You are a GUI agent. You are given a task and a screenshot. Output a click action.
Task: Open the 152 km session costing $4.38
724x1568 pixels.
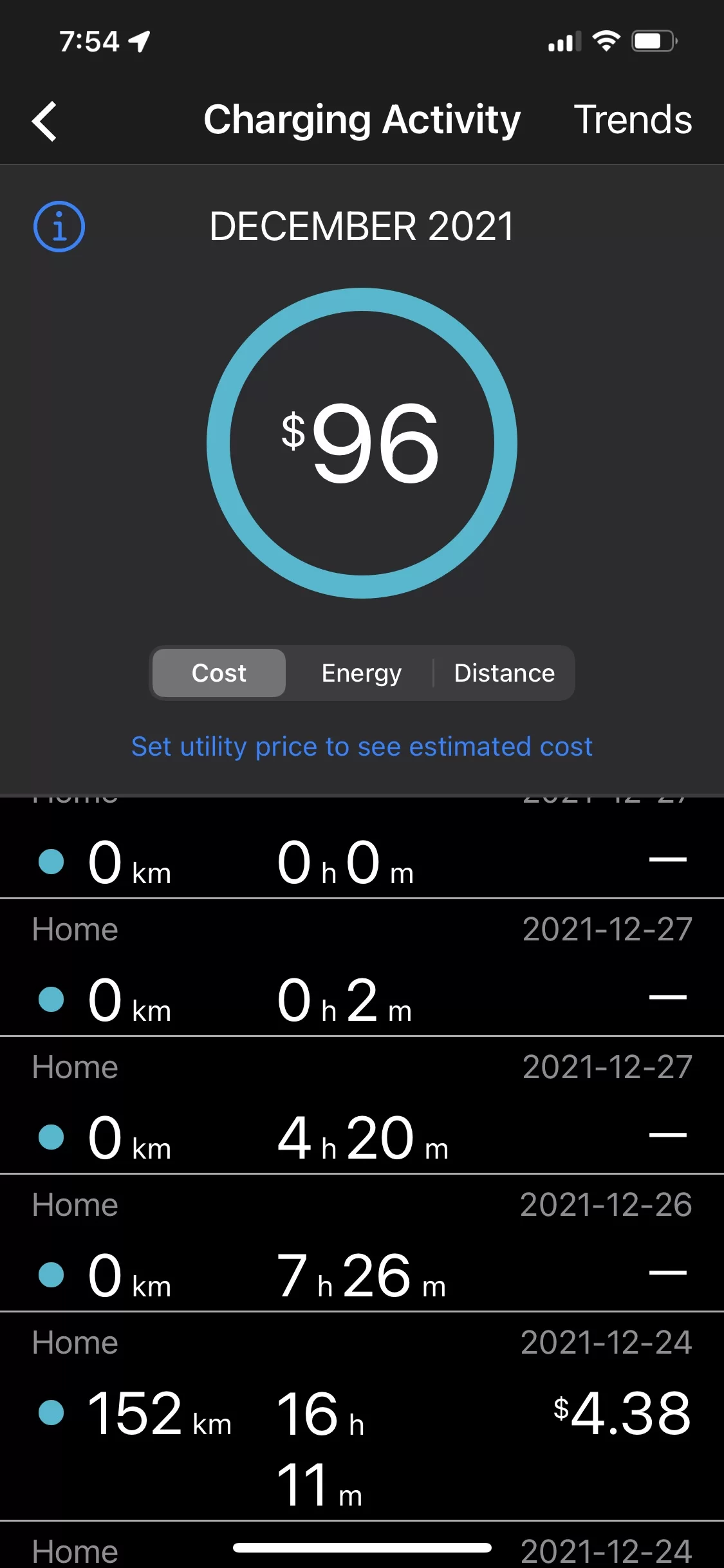click(362, 1416)
